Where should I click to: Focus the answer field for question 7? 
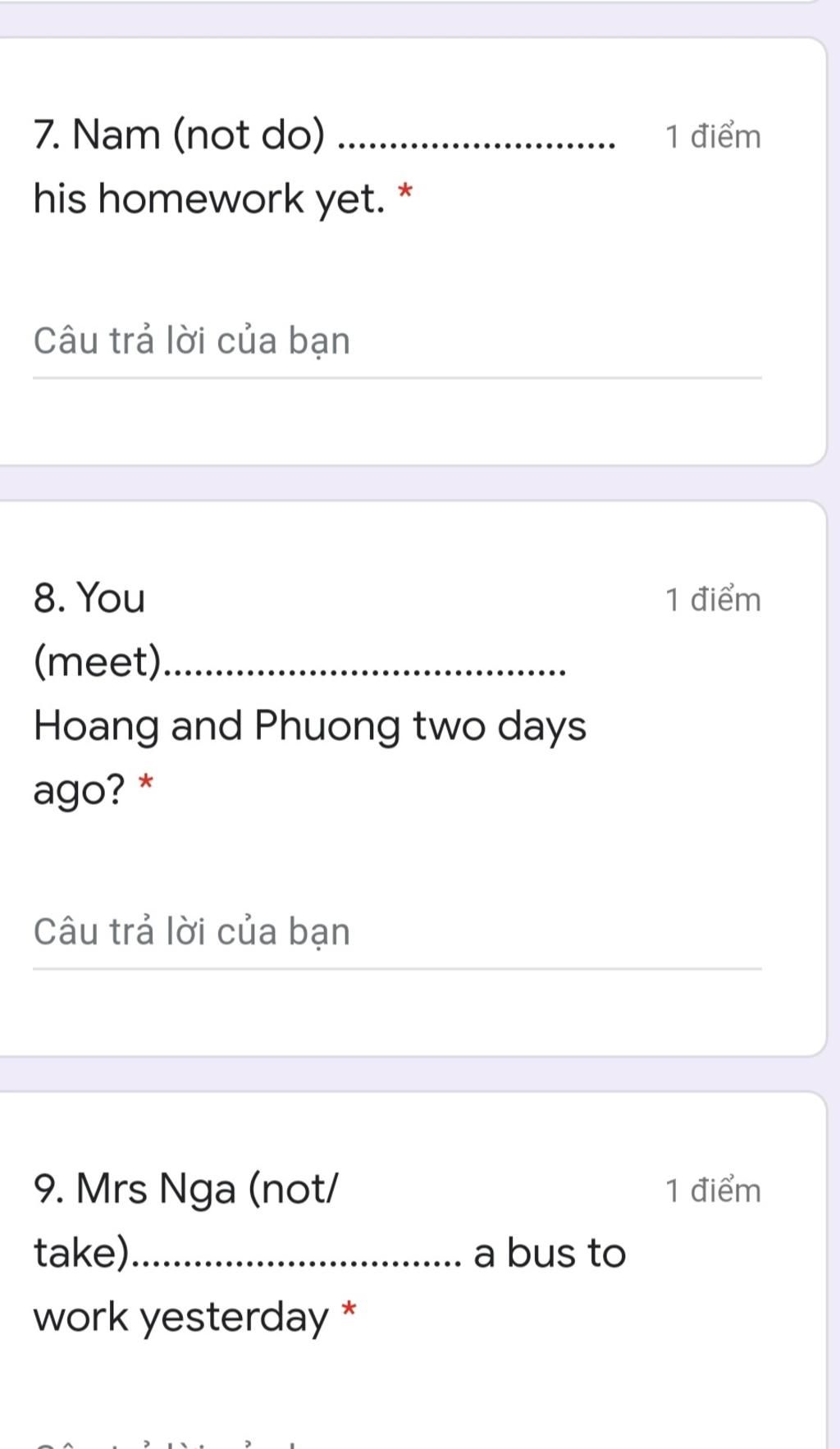tap(397, 342)
